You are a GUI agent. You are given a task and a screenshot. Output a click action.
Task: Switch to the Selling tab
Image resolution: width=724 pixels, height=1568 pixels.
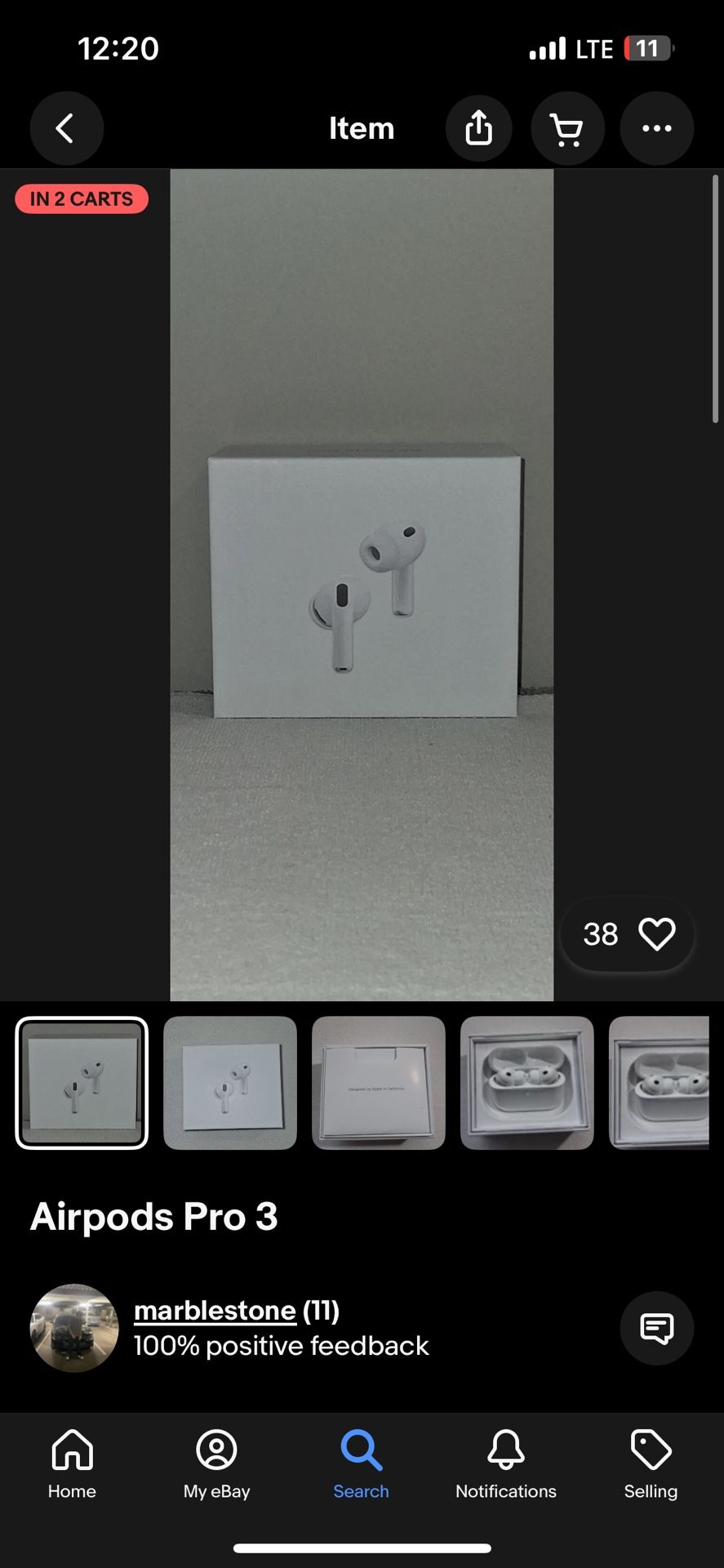(x=651, y=1464)
